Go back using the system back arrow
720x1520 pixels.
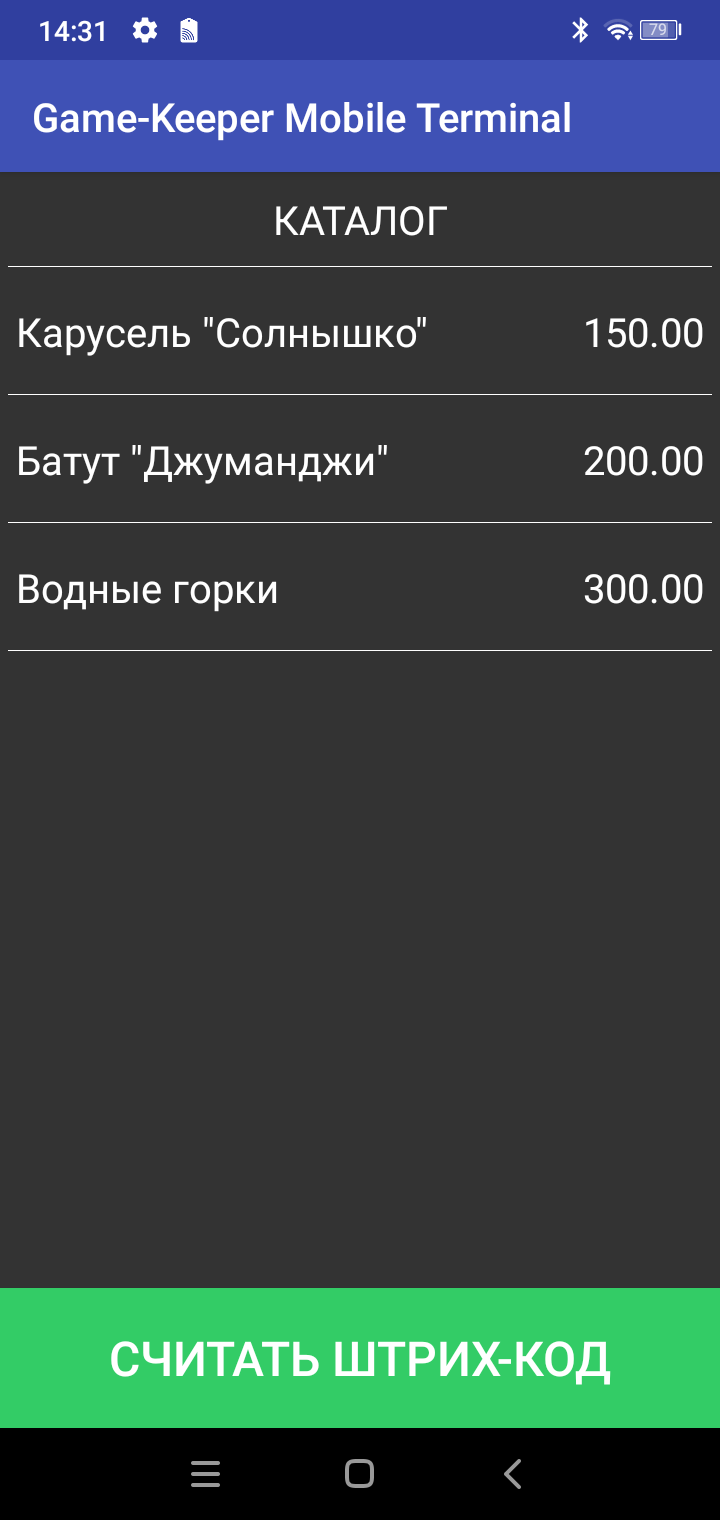(513, 1474)
